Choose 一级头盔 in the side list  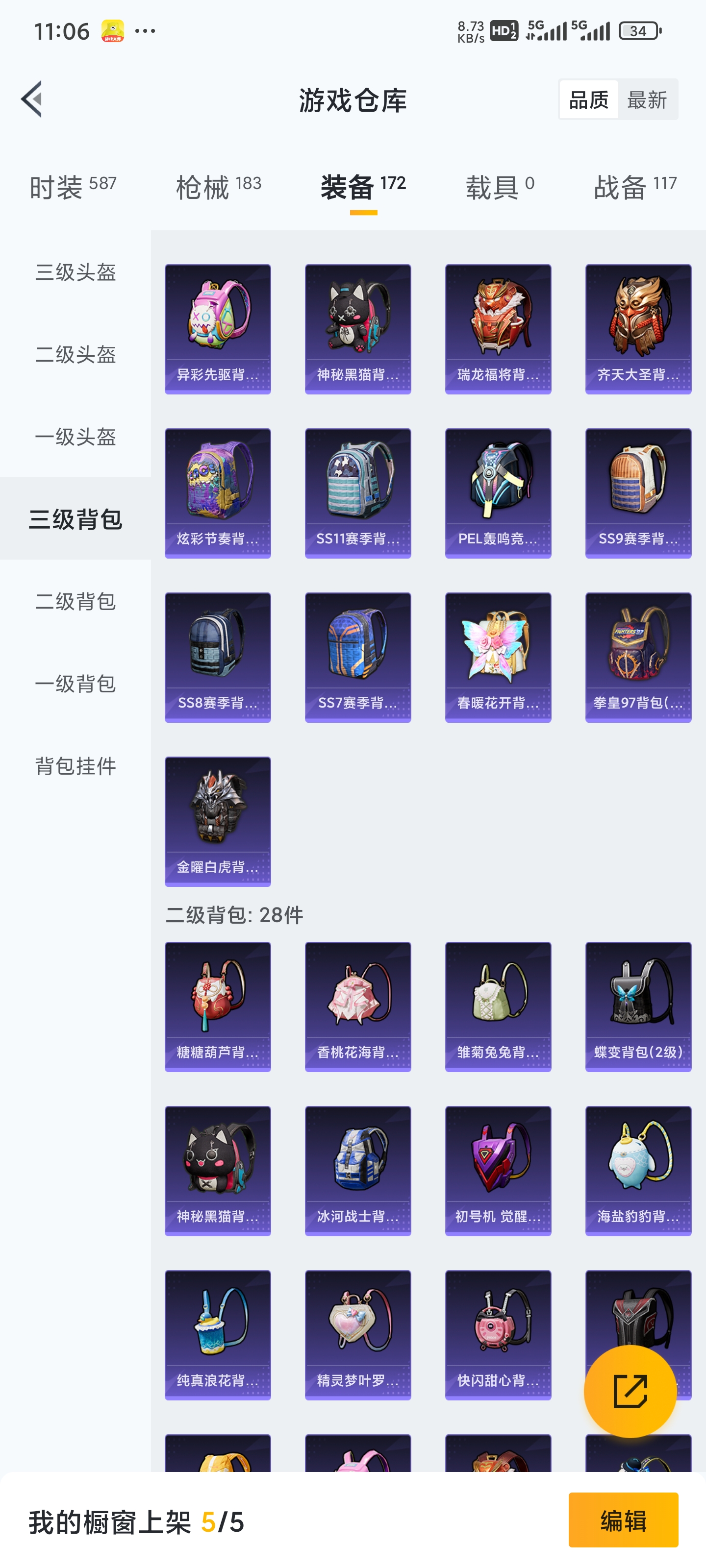76,437
